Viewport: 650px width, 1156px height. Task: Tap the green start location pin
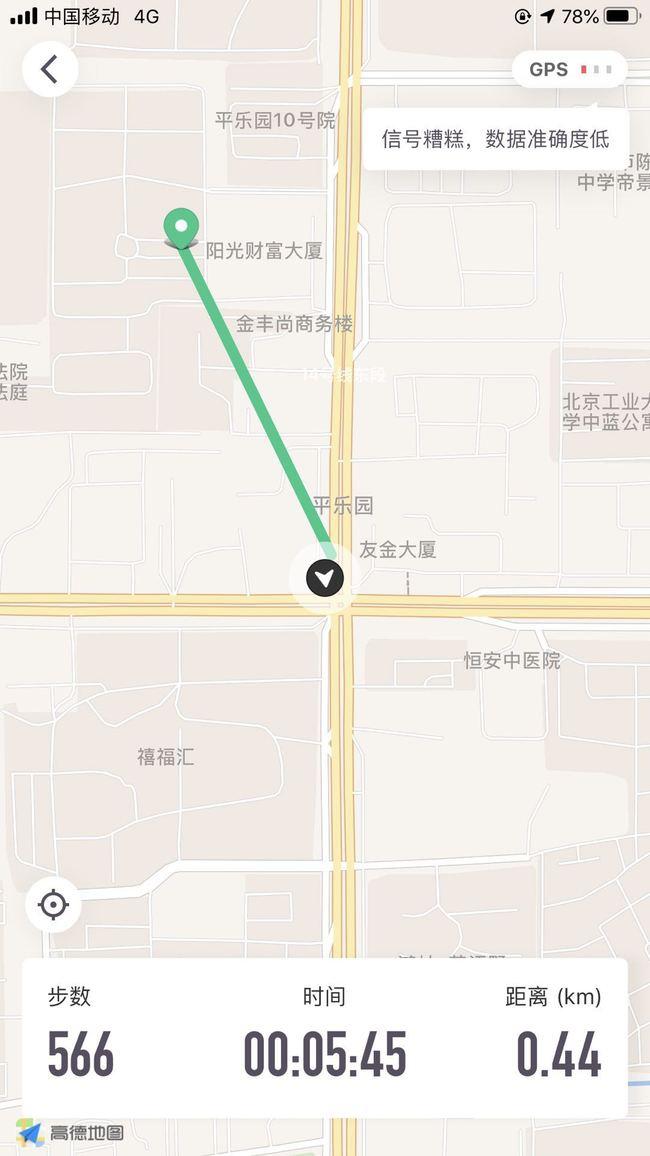181,227
